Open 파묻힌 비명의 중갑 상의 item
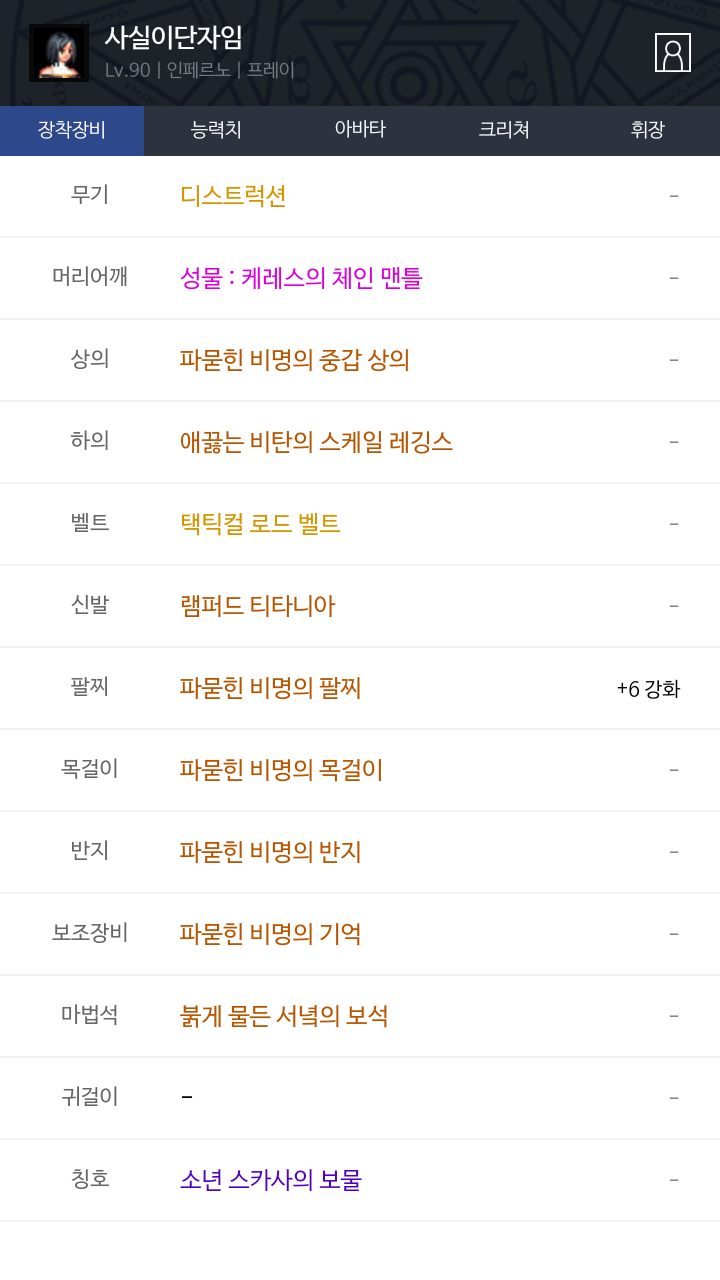 pyautogui.click(x=295, y=359)
